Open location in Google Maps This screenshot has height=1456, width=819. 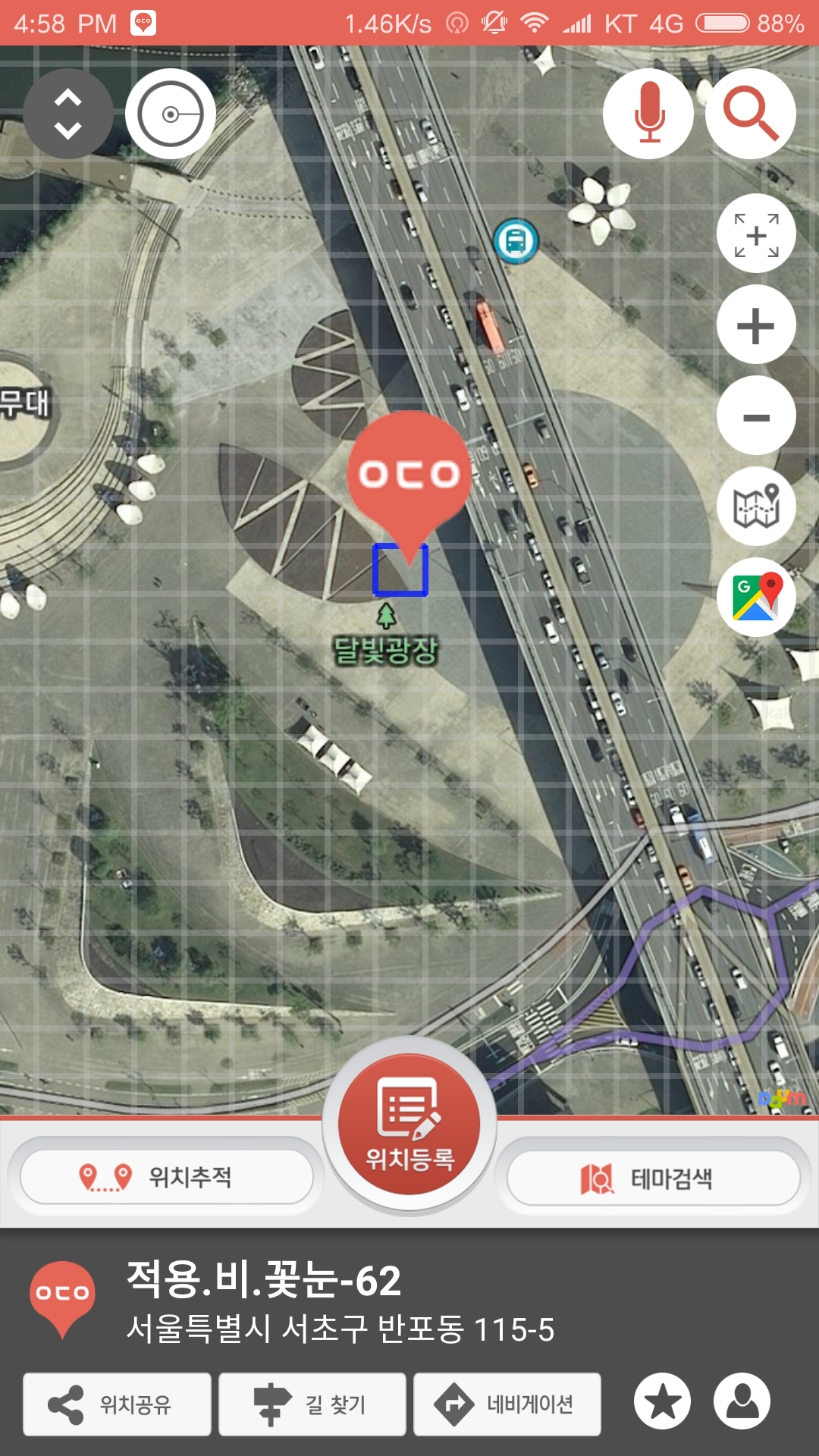pos(756,597)
